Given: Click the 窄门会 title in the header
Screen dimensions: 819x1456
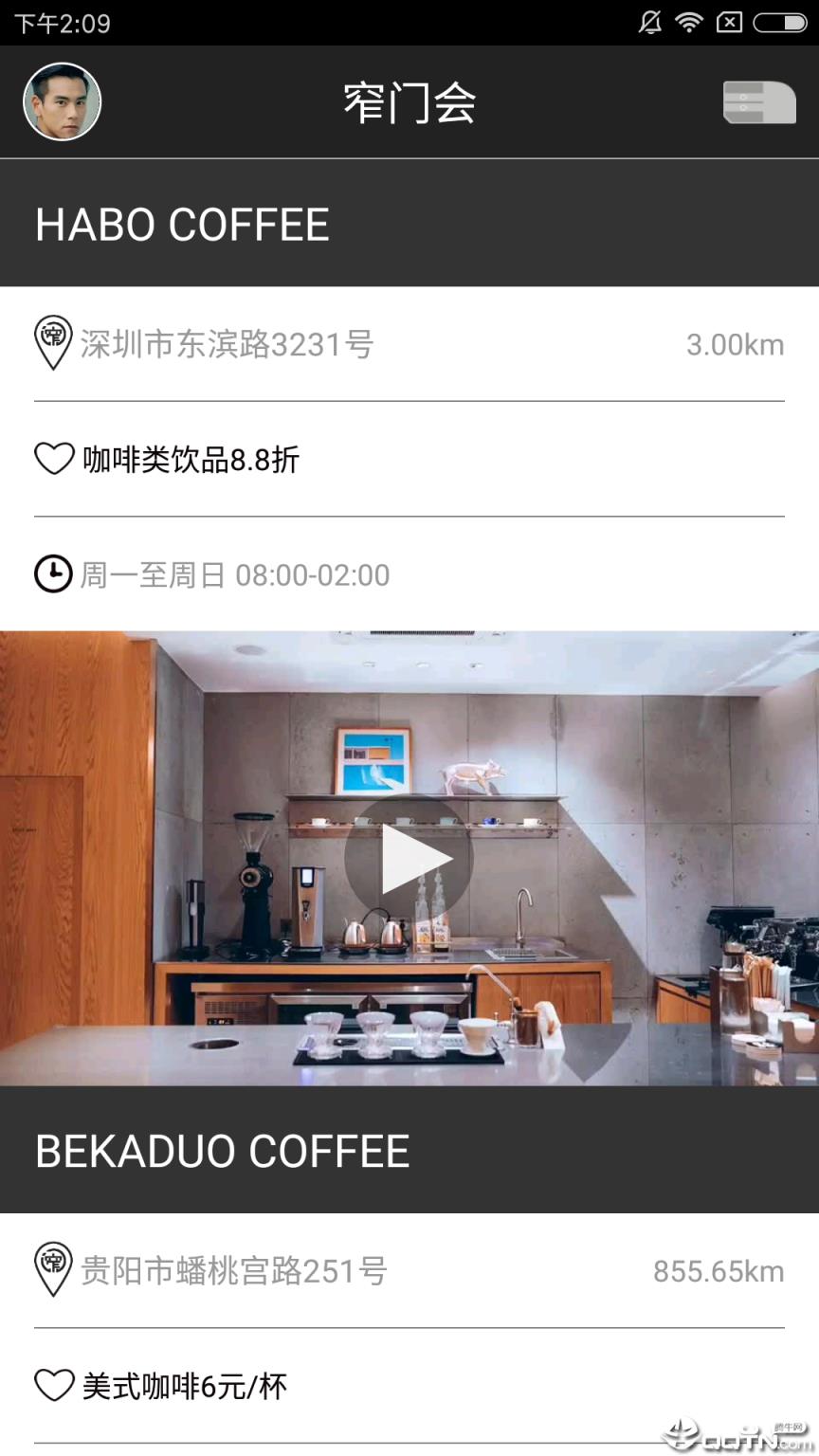Looking at the screenshot, I should (409, 102).
